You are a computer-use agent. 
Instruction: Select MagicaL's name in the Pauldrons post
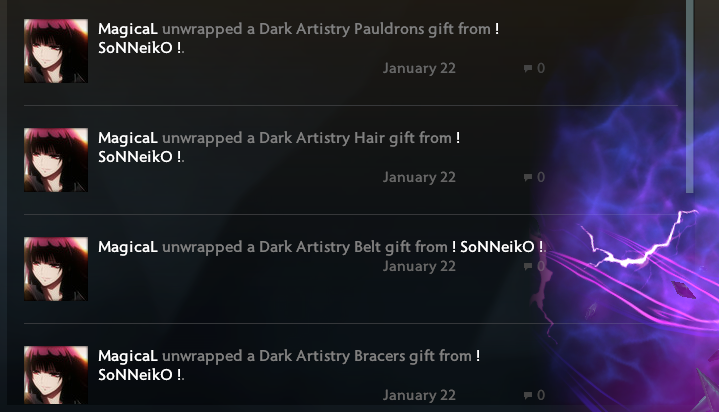tap(127, 29)
